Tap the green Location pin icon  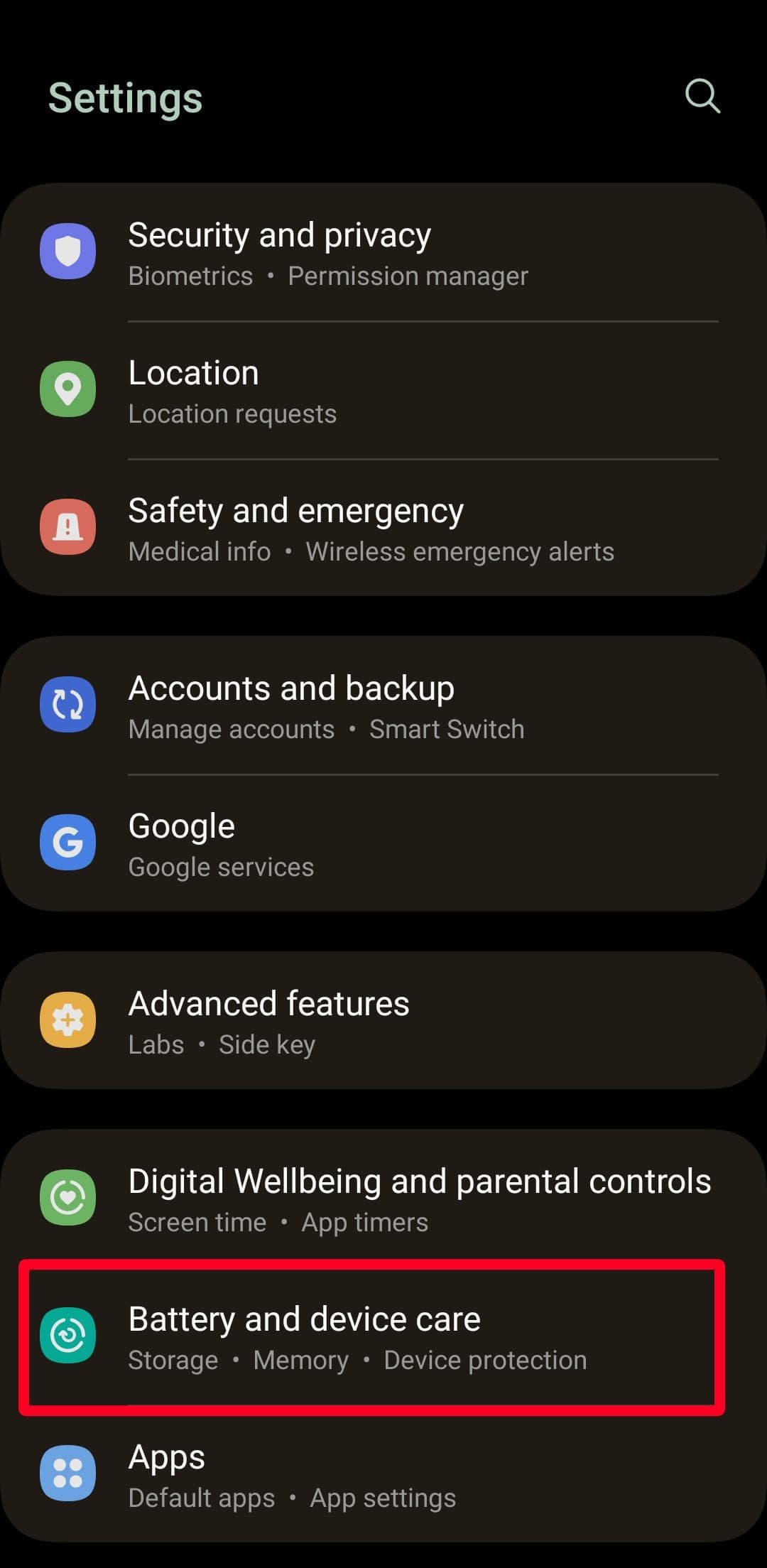click(x=68, y=388)
